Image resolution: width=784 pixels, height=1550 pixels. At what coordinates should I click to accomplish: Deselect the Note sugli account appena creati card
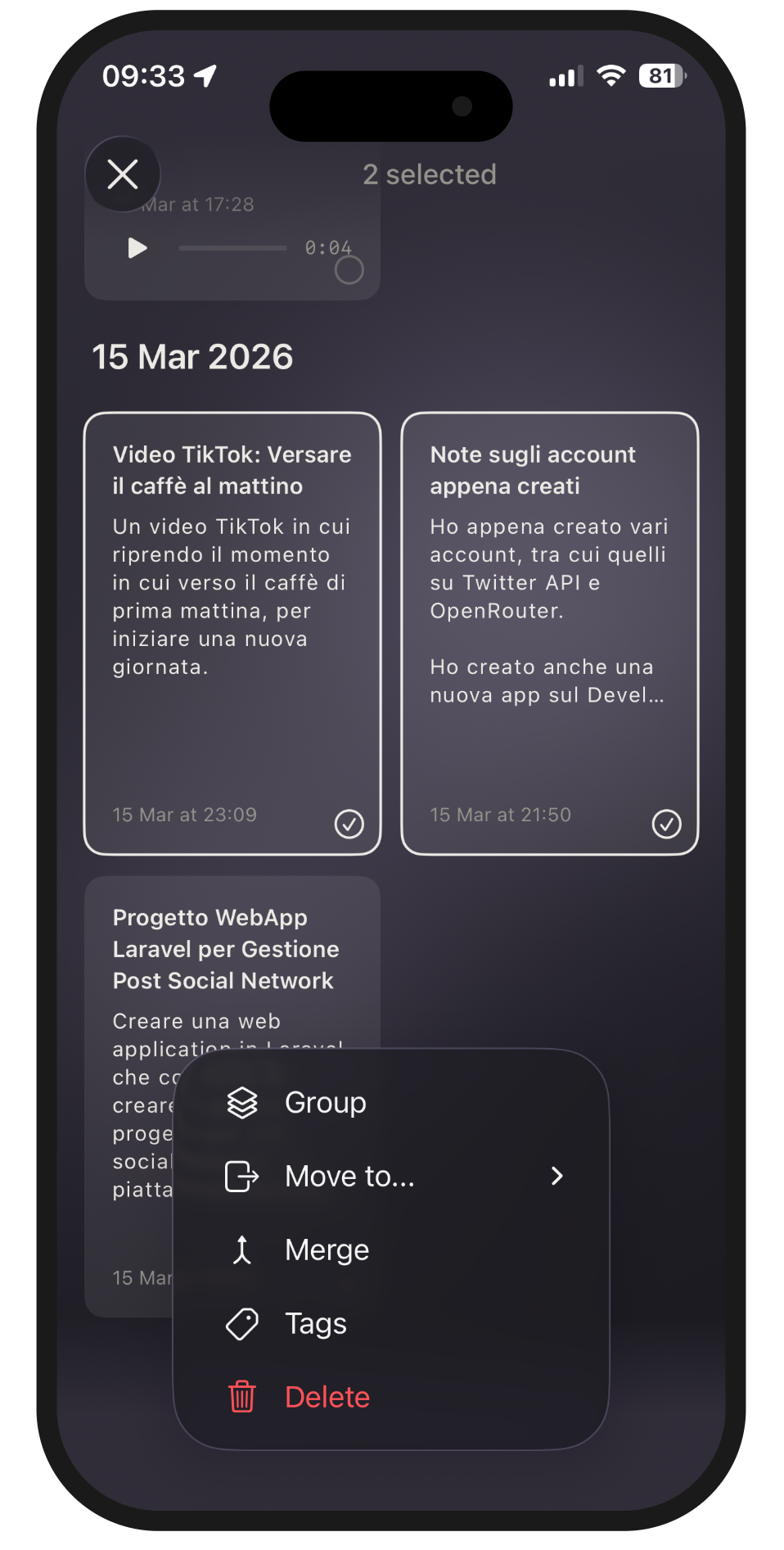tap(549, 633)
